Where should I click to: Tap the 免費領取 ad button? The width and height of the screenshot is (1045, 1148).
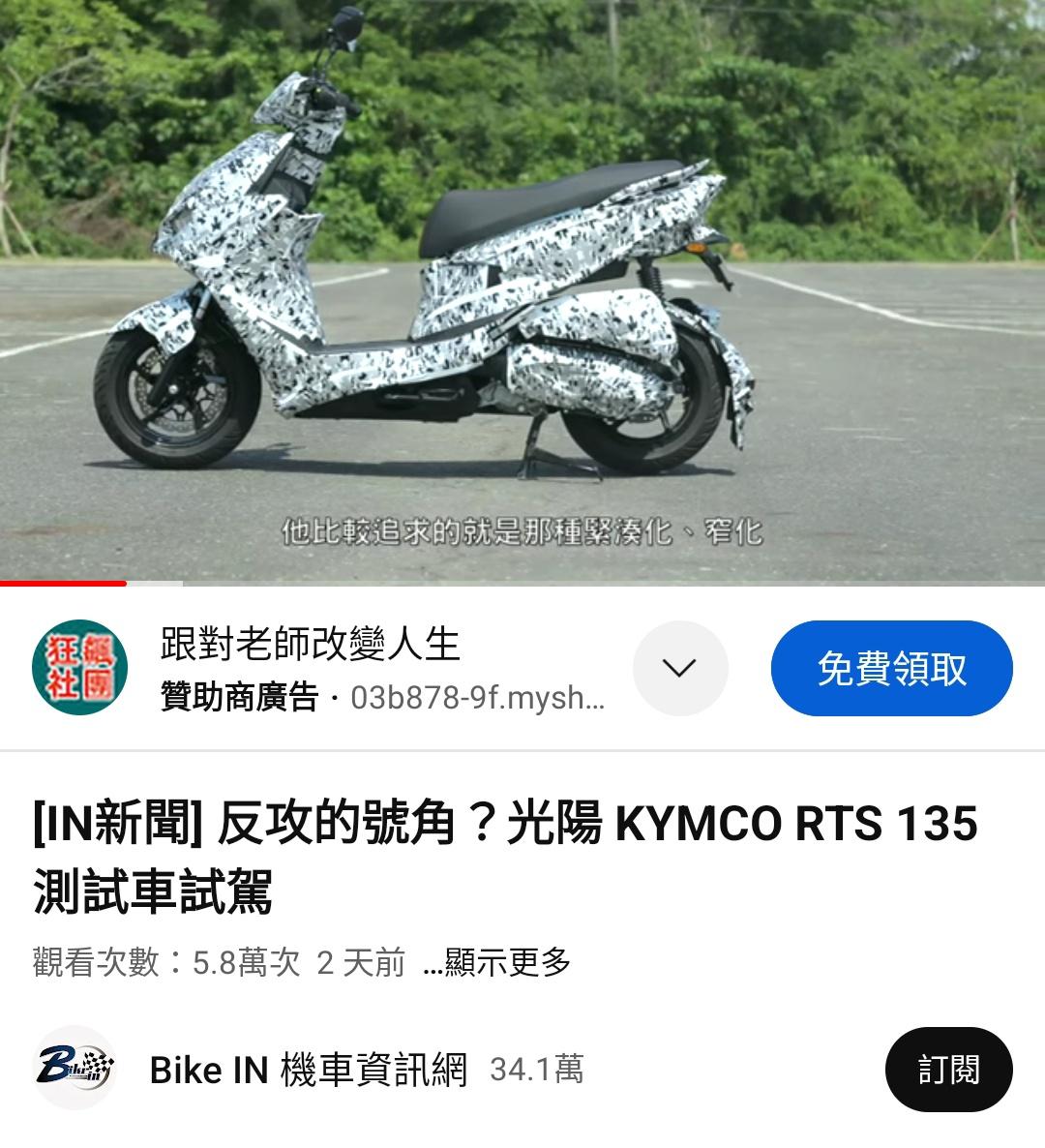point(891,669)
